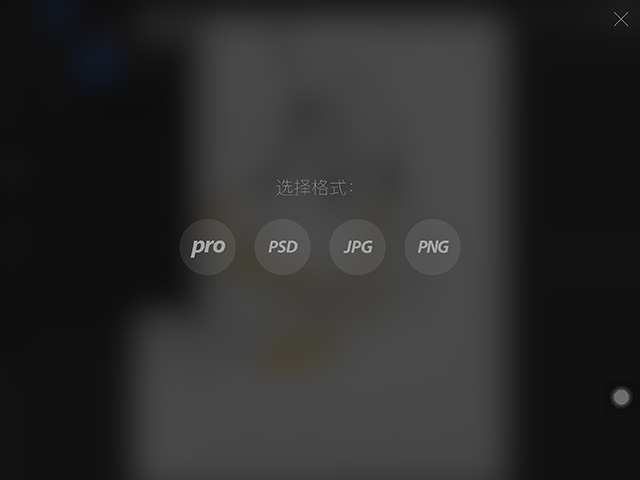Export the artwork as PNG
This screenshot has width=640, height=480.
[x=433, y=247]
